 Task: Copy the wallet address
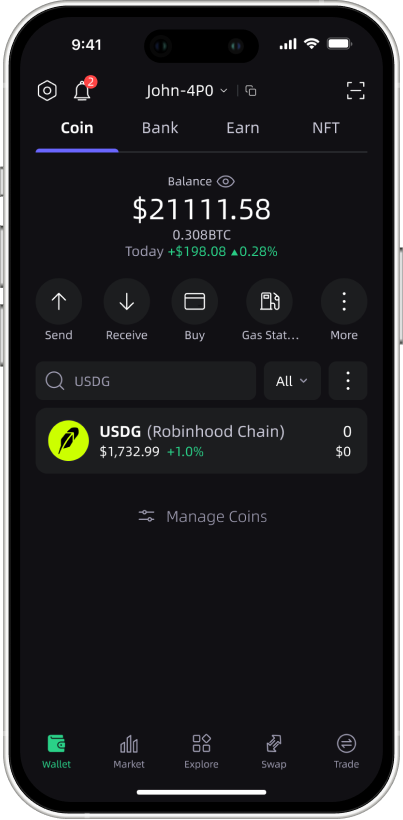click(251, 91)
